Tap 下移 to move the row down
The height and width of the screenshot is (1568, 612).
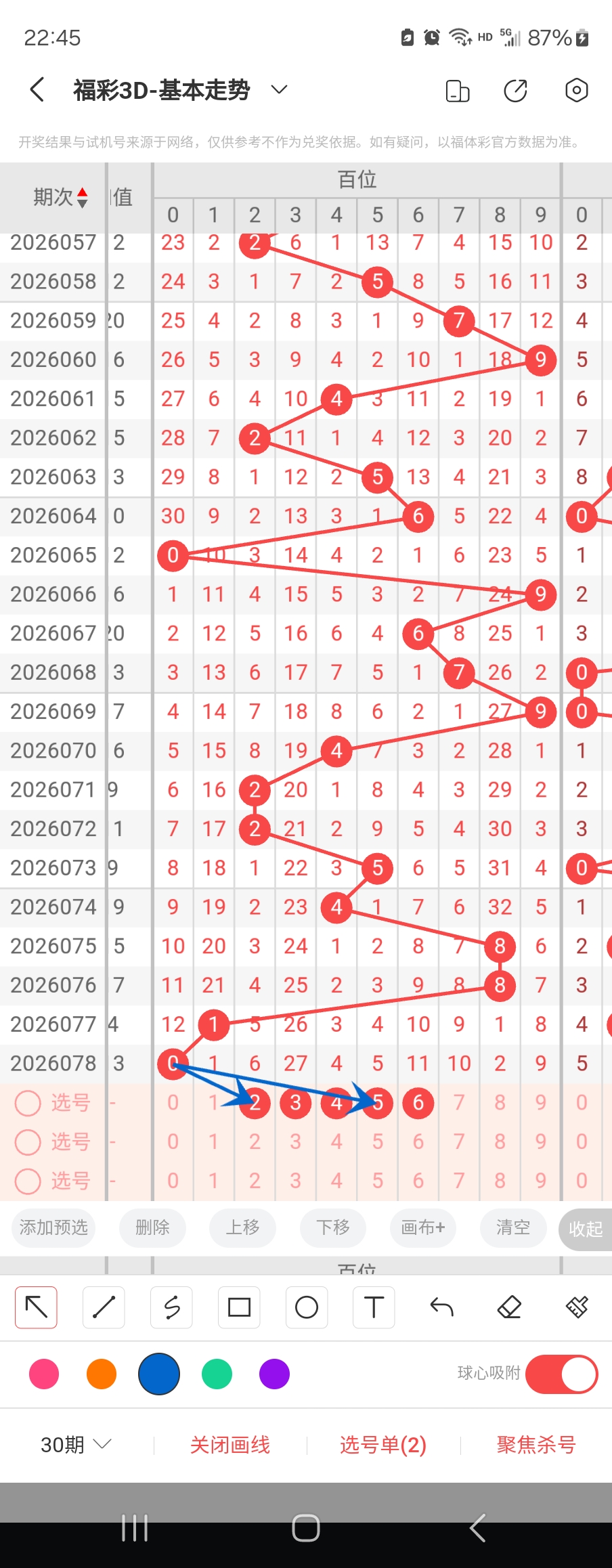click(x=333, y=1227)
